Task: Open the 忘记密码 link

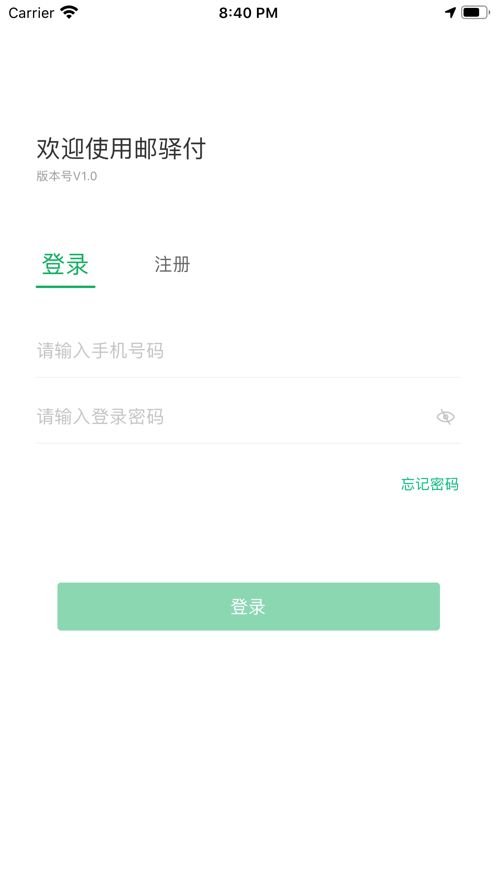Action: pyautogui.click(x=430, y=484)
